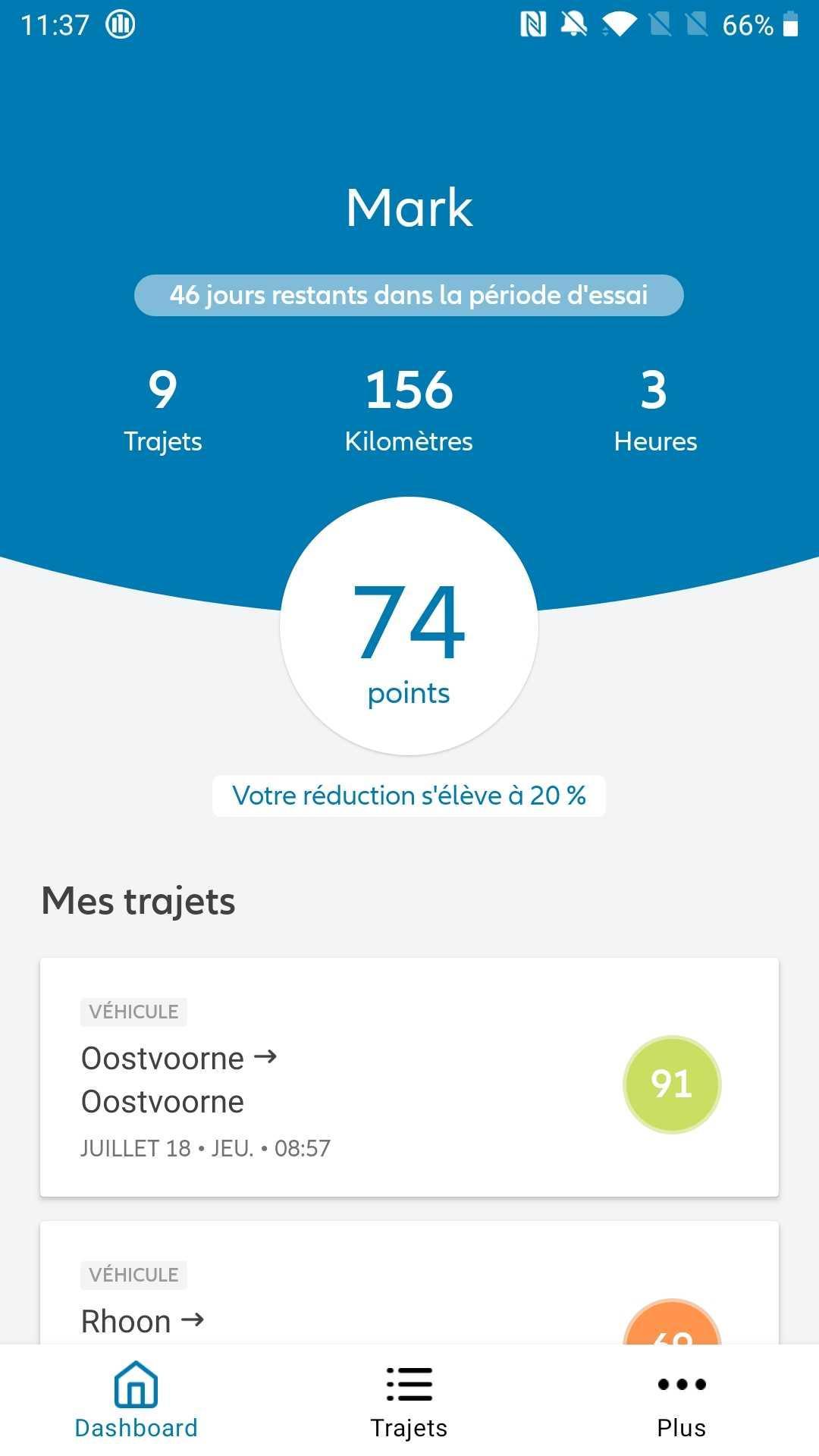Tap the 46 jours restants trial banner

pyautogui.click(x=409, y=295)
